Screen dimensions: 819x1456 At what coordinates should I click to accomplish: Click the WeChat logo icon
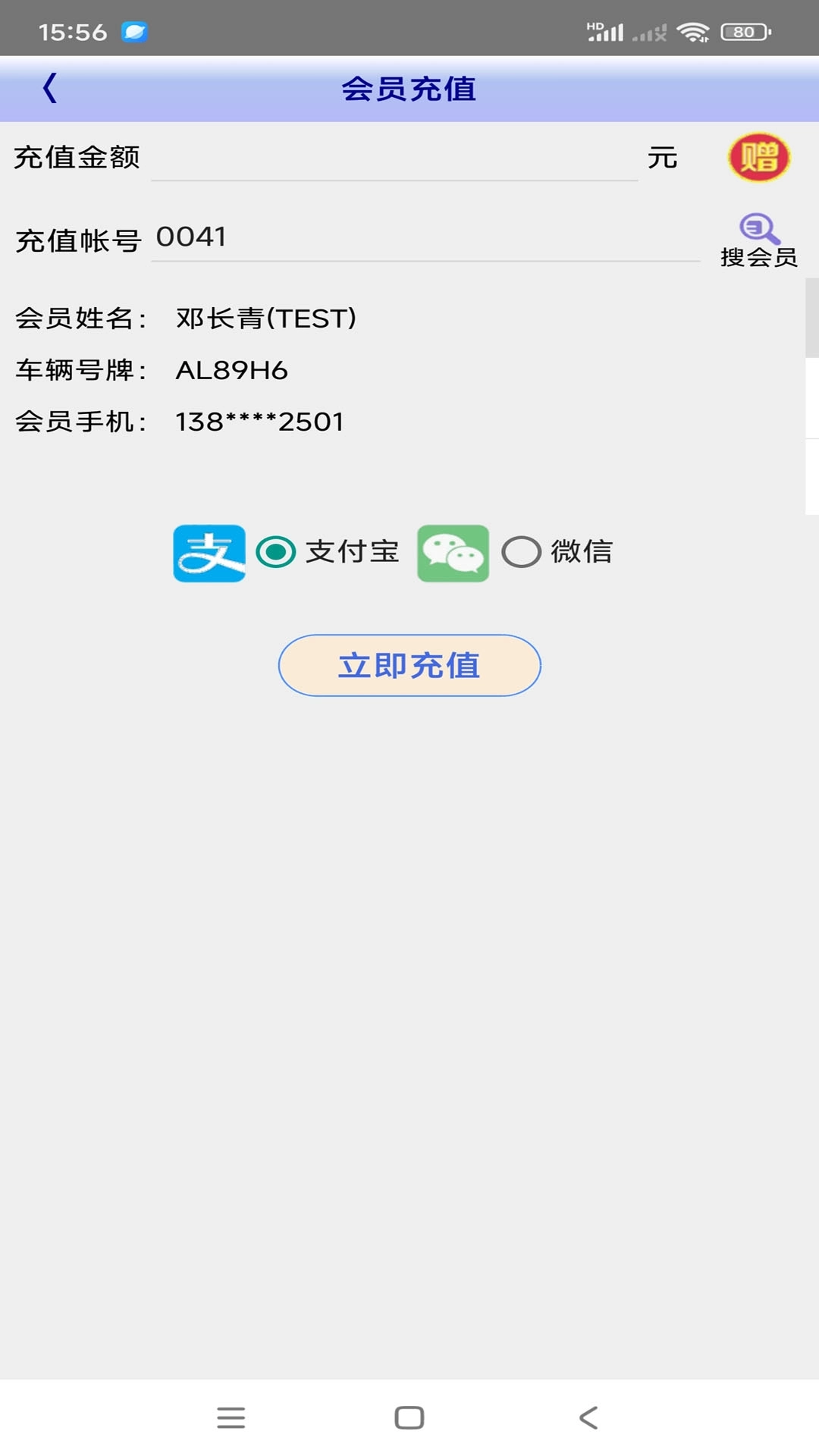[x=454, y=554]
